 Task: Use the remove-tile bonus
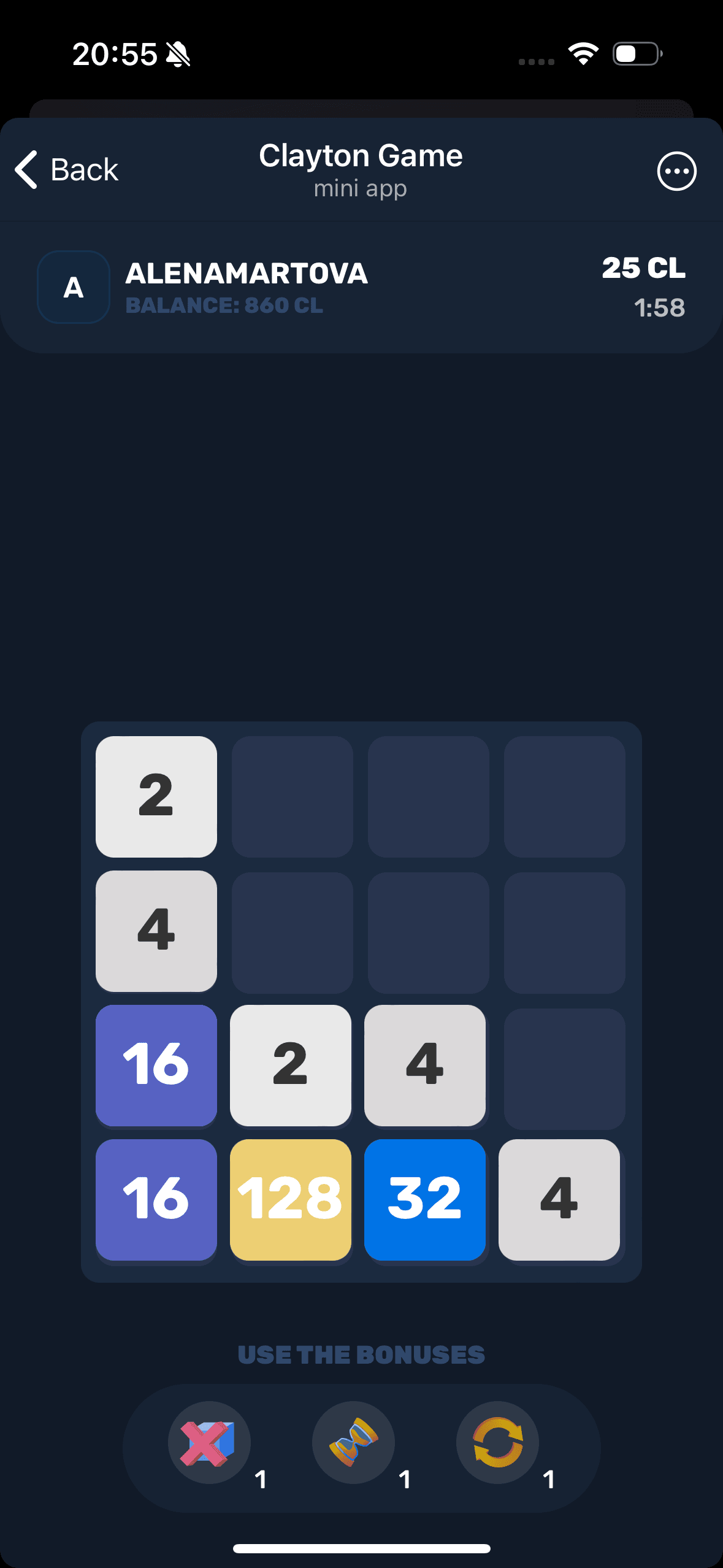coord(209,1443)
